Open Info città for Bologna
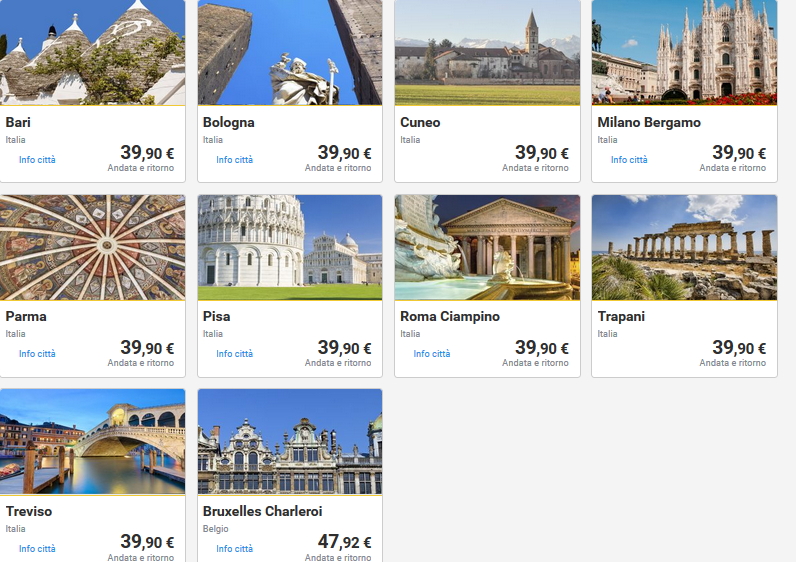The width and height of the screenshot is (796, 562). tap(234, 160)
